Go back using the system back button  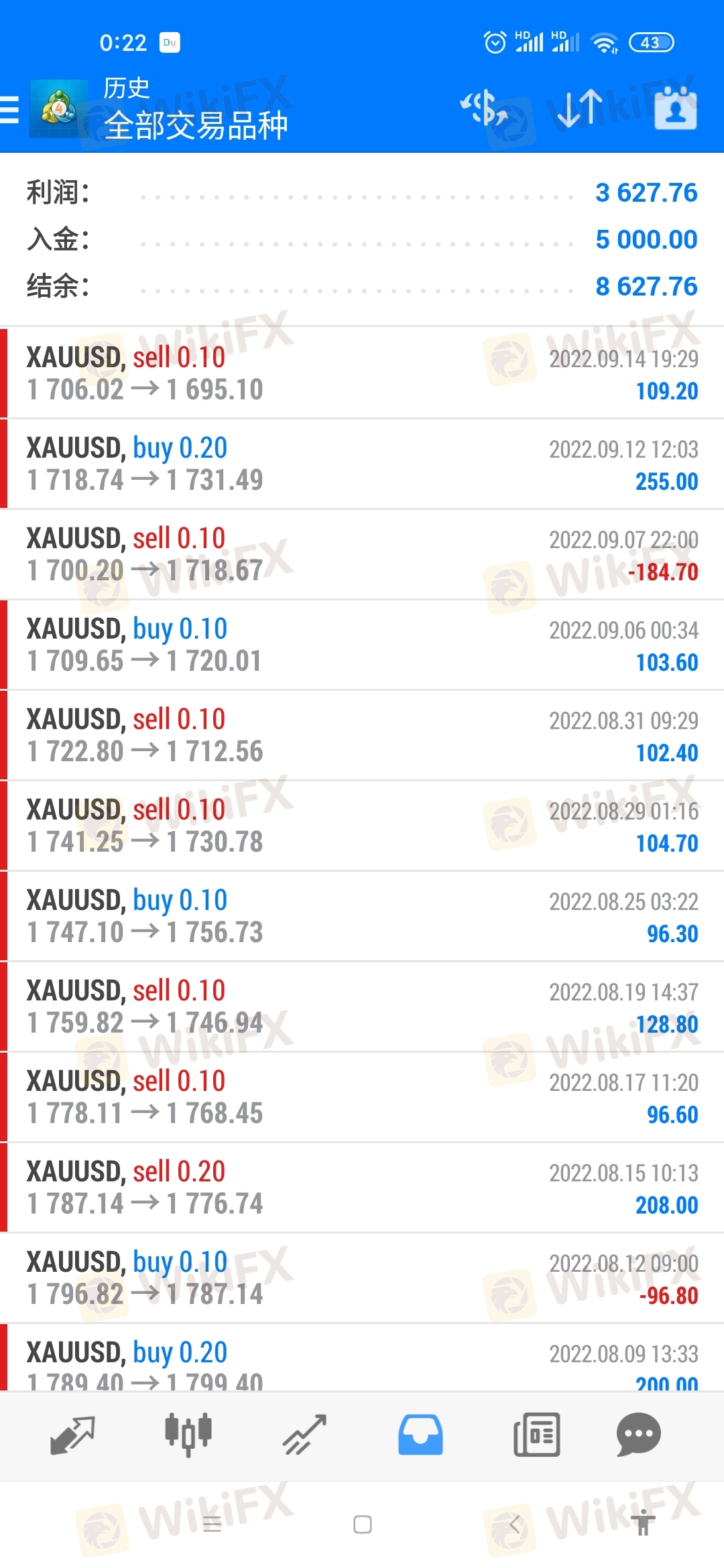[x=514, y=1524]
